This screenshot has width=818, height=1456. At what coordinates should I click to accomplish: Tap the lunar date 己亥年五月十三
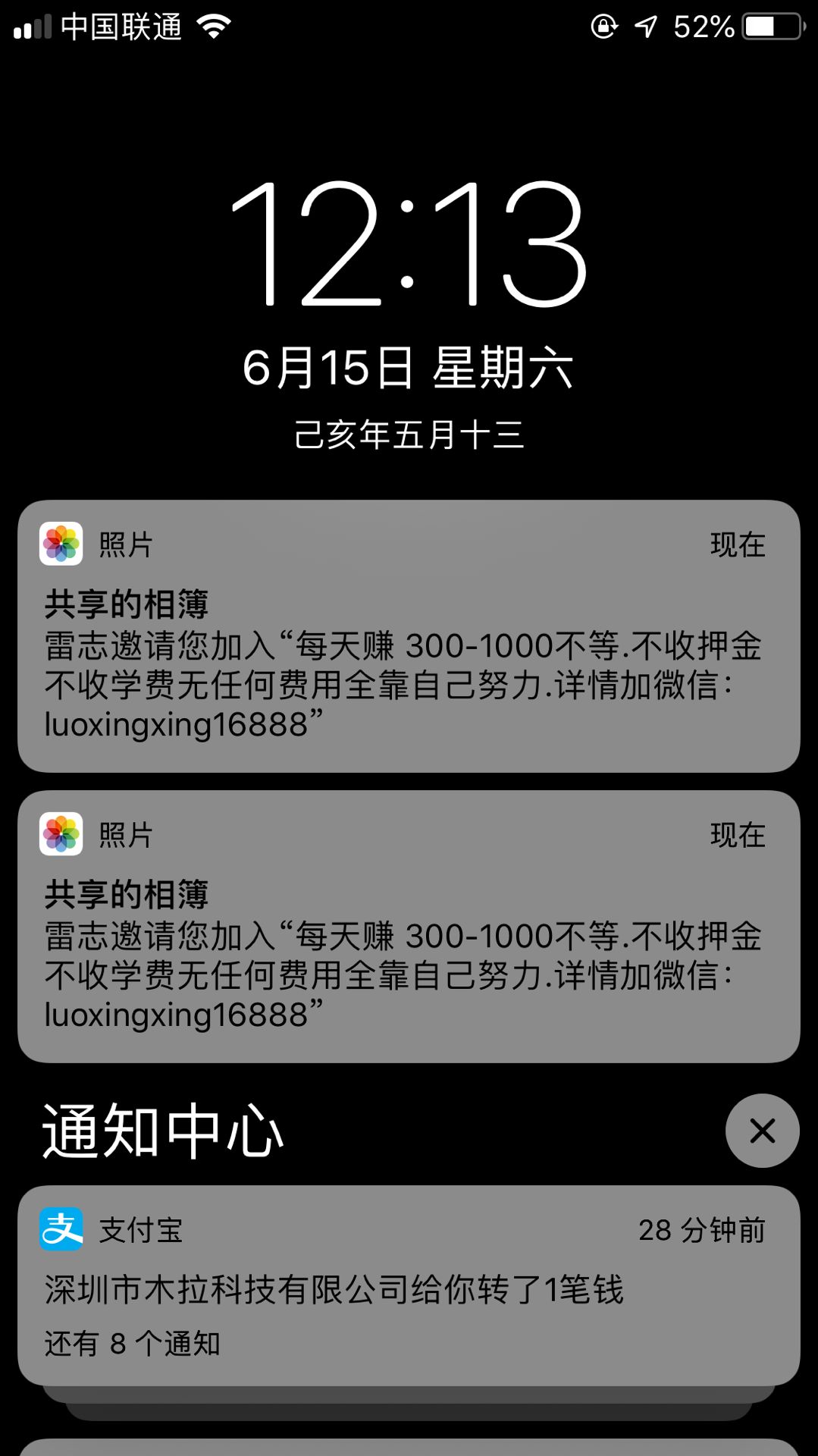pos(409,434)
